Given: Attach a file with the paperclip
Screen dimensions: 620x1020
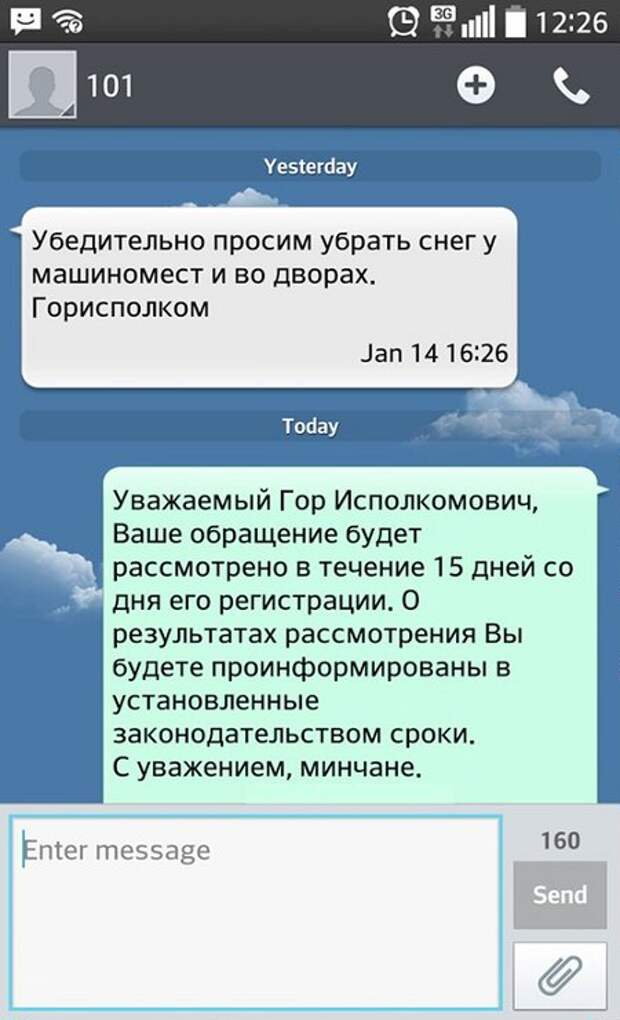Looking at the screenshot, I should pos(559,975).
